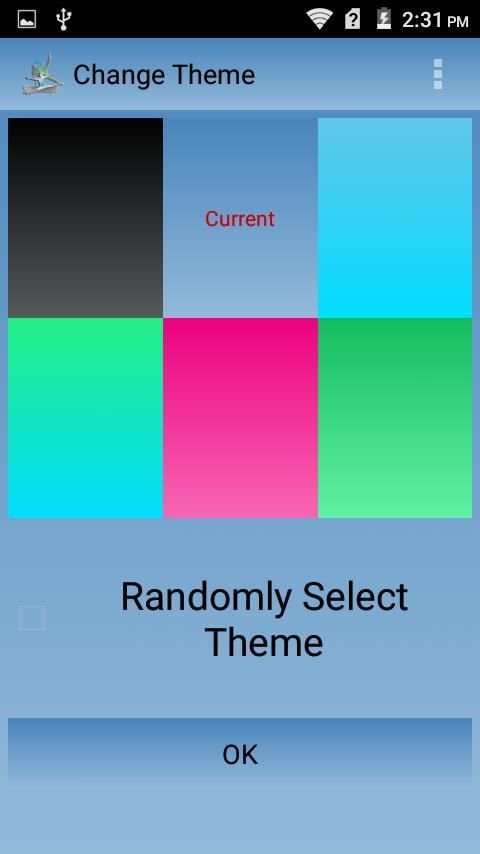Select the black gradient theme

point(86,218)
